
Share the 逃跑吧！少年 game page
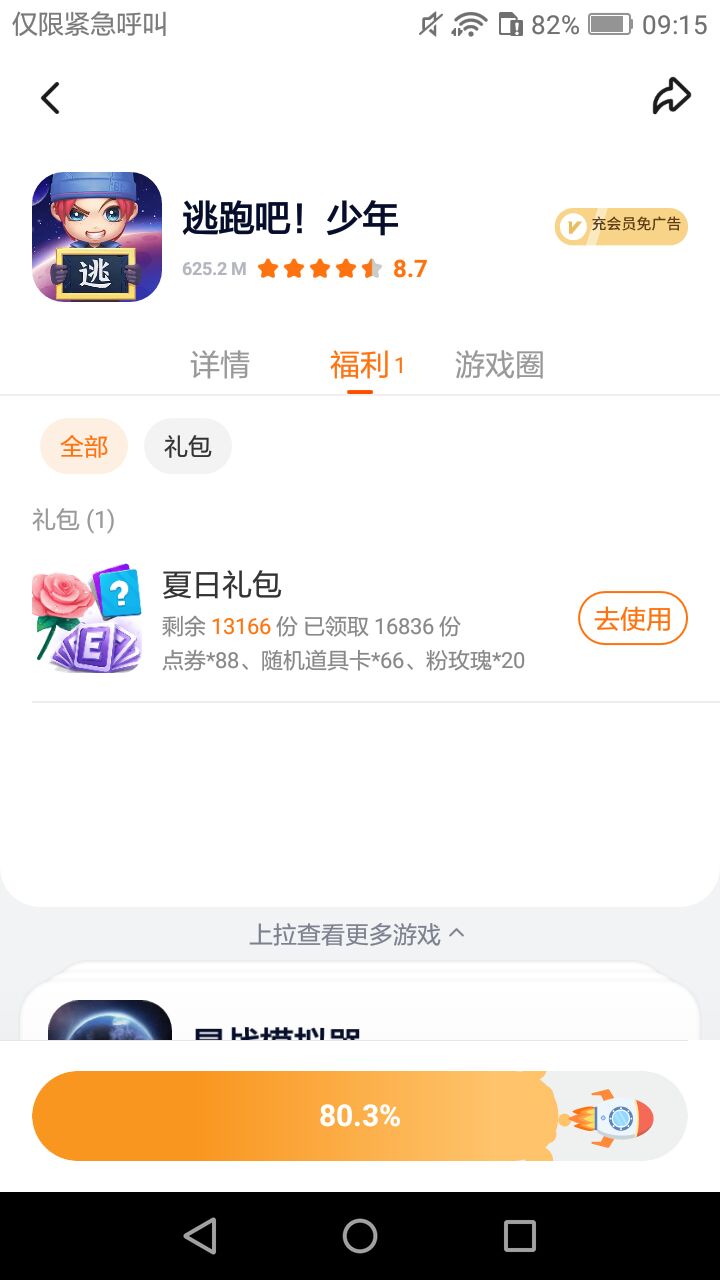pyautogui.click(x=671, y=97)
